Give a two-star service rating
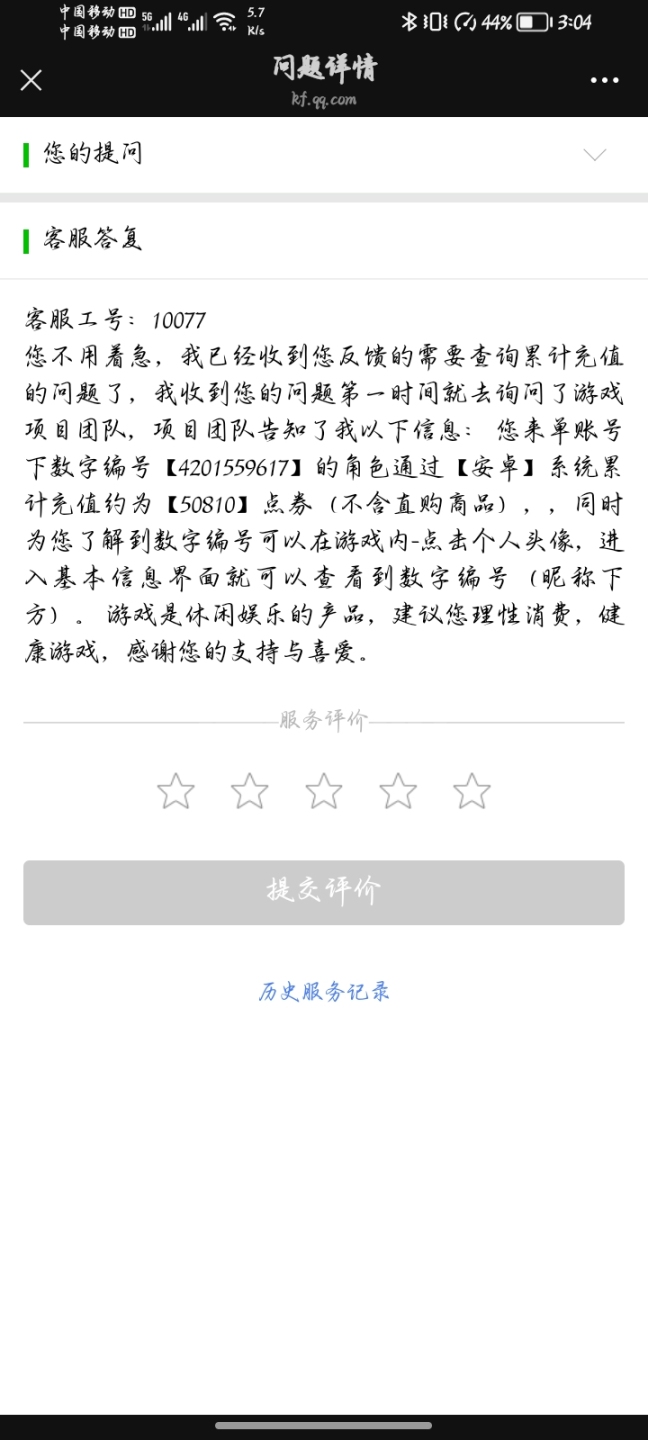The height and width of the screenshot is (1440, 648). (250, 791)
